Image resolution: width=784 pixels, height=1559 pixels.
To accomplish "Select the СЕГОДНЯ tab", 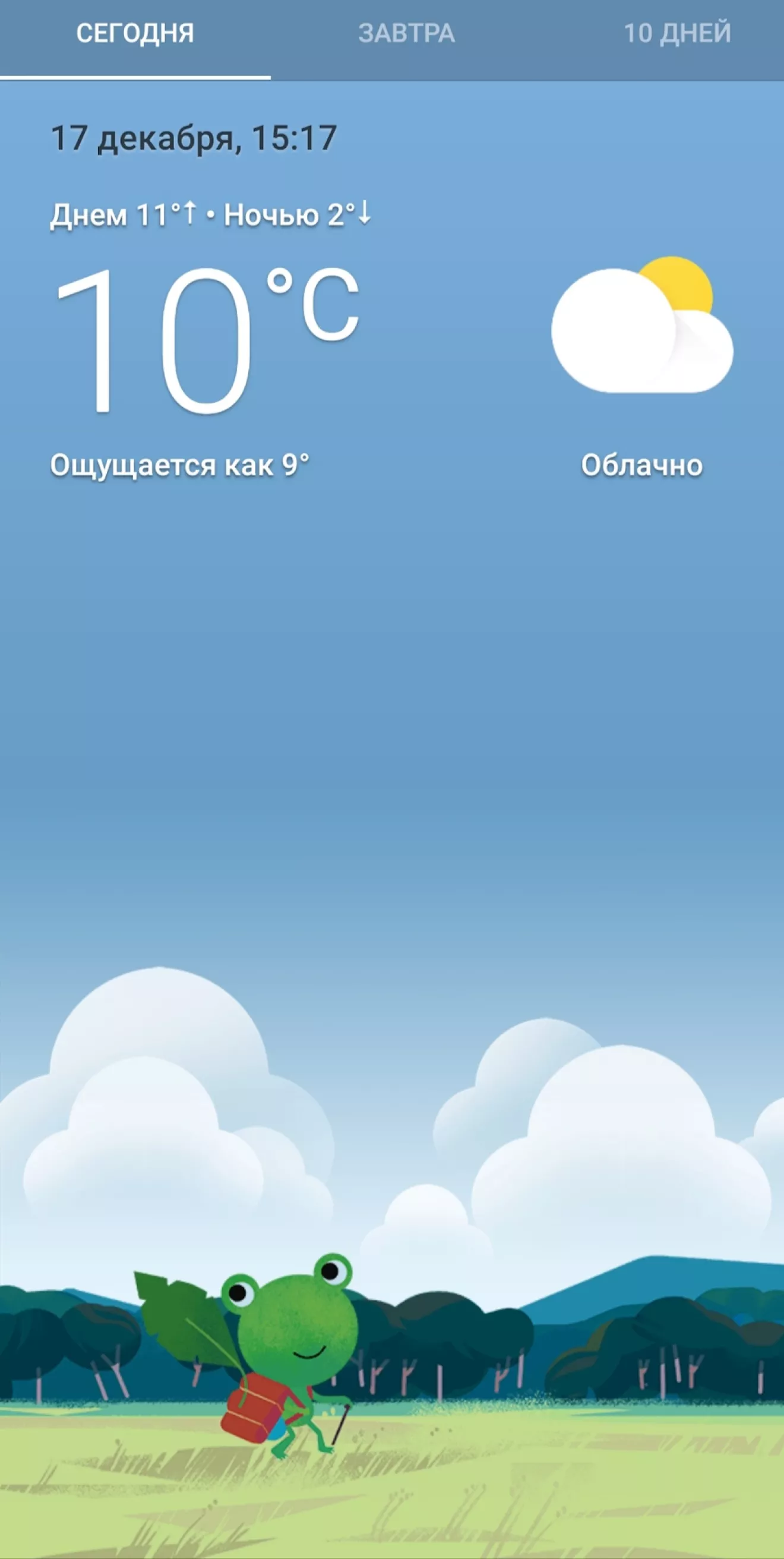I will click(x=135, y=34).
